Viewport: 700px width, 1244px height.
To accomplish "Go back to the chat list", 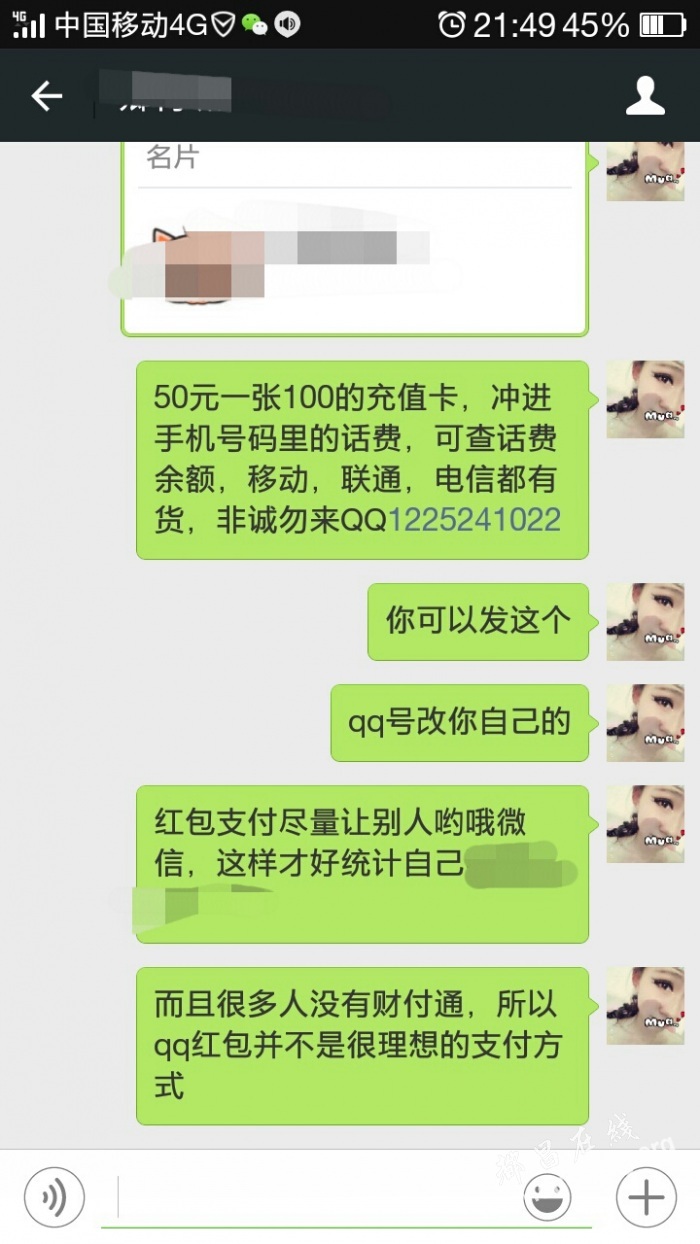I will 46,96.
